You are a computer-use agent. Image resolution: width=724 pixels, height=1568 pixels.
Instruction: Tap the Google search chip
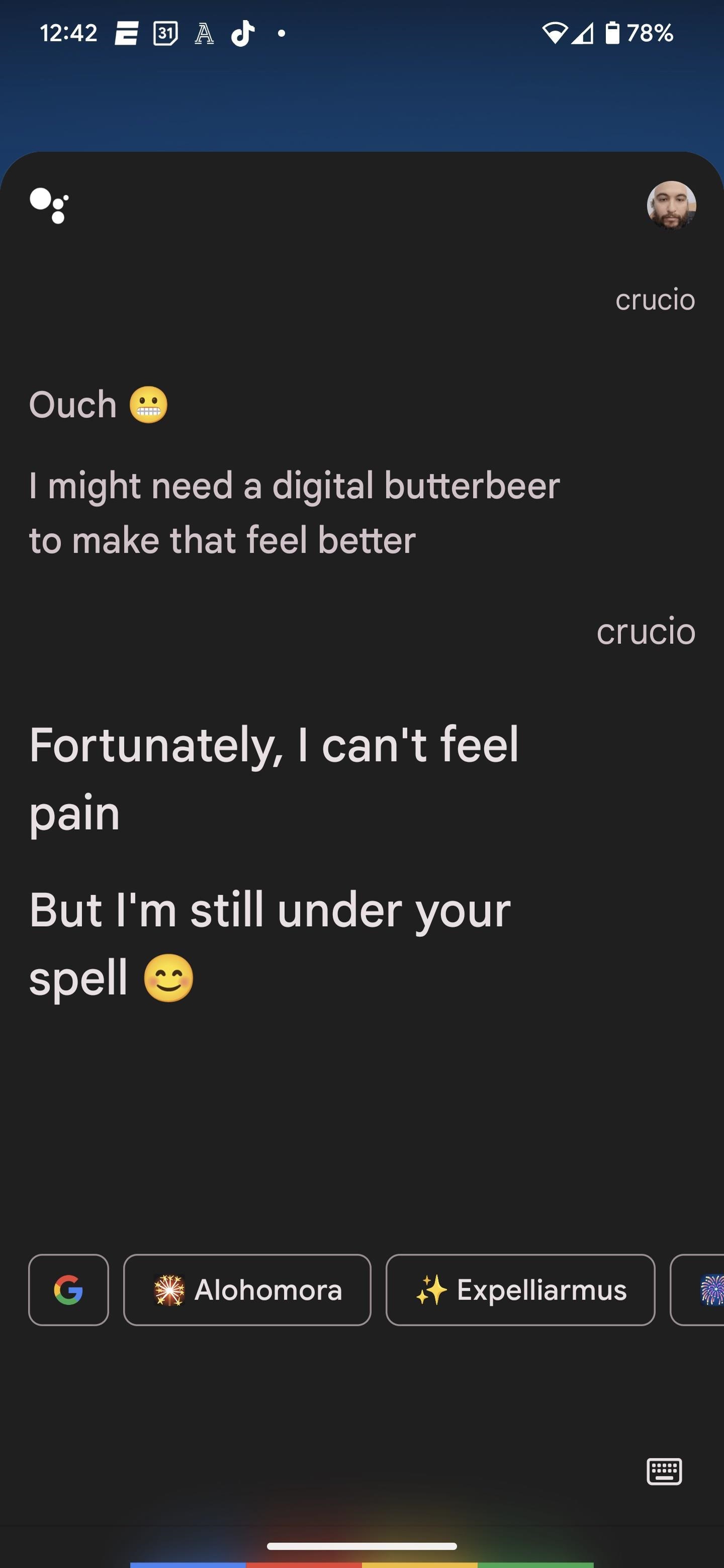tap(69, 1290)
